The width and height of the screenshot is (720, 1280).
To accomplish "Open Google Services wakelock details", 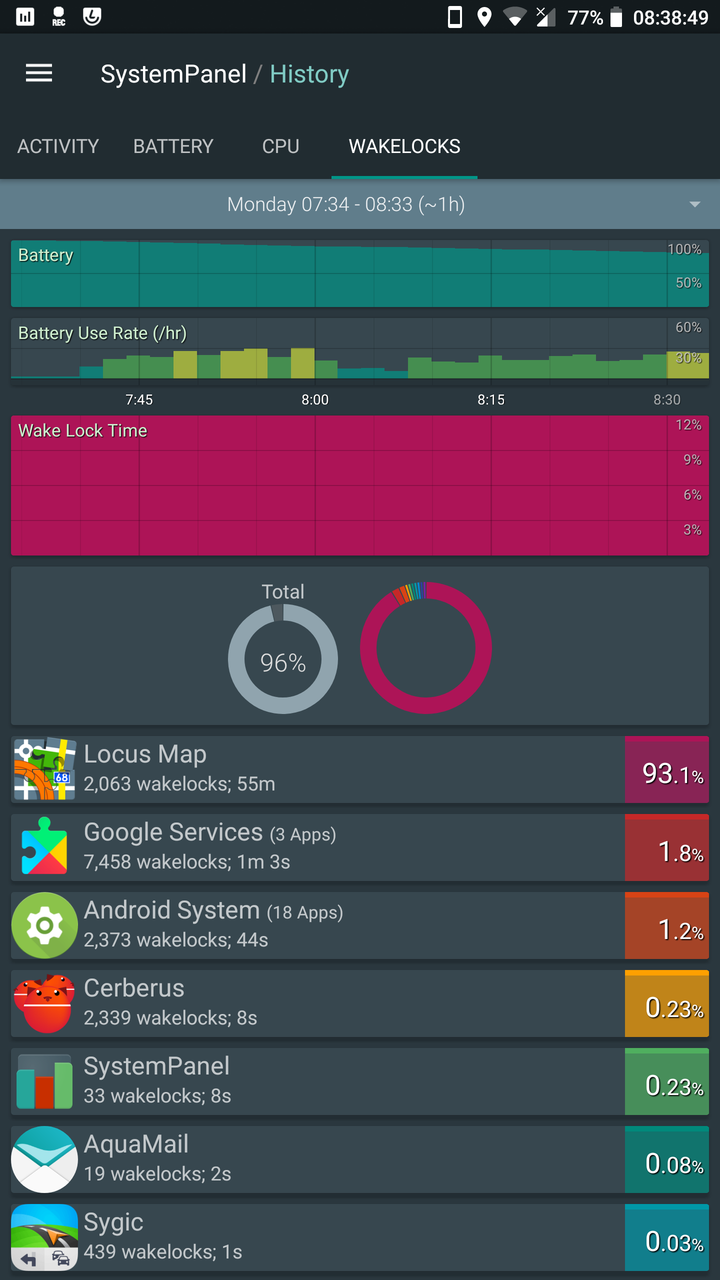I will click(x=360, y=847).
